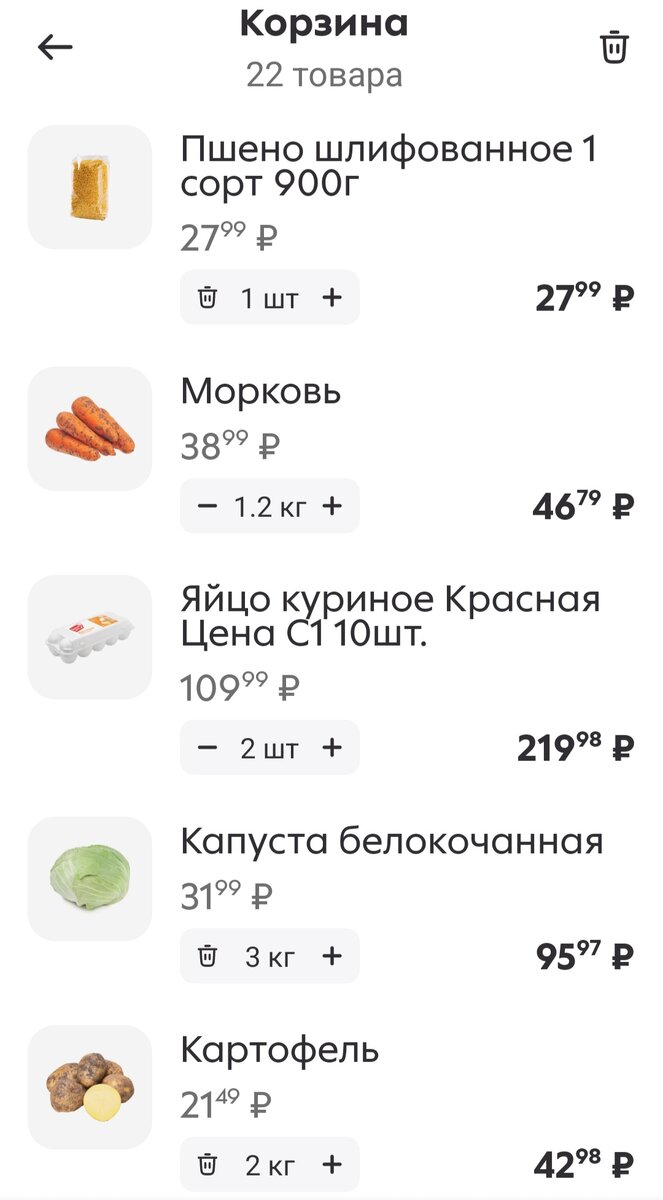Reduce Яйцо куриное quantity by one
Viewport: 663px width, 1200px height.
208,747
